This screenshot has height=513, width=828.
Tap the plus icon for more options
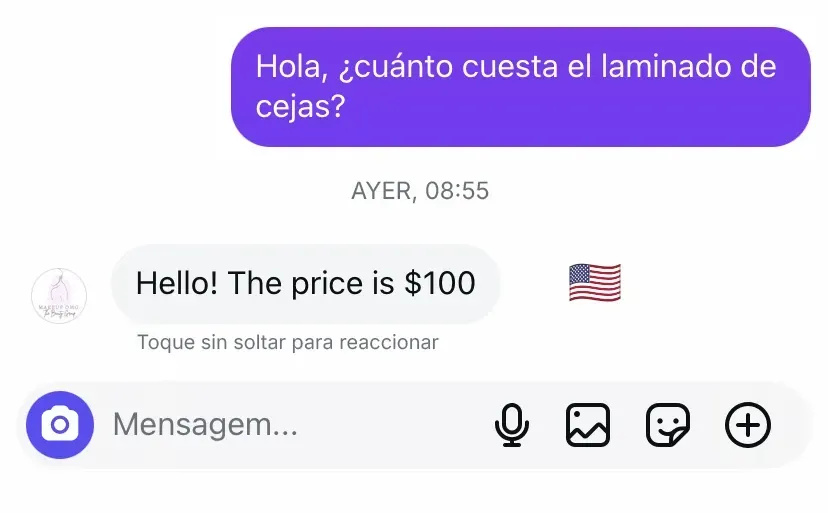pos(747,426)
